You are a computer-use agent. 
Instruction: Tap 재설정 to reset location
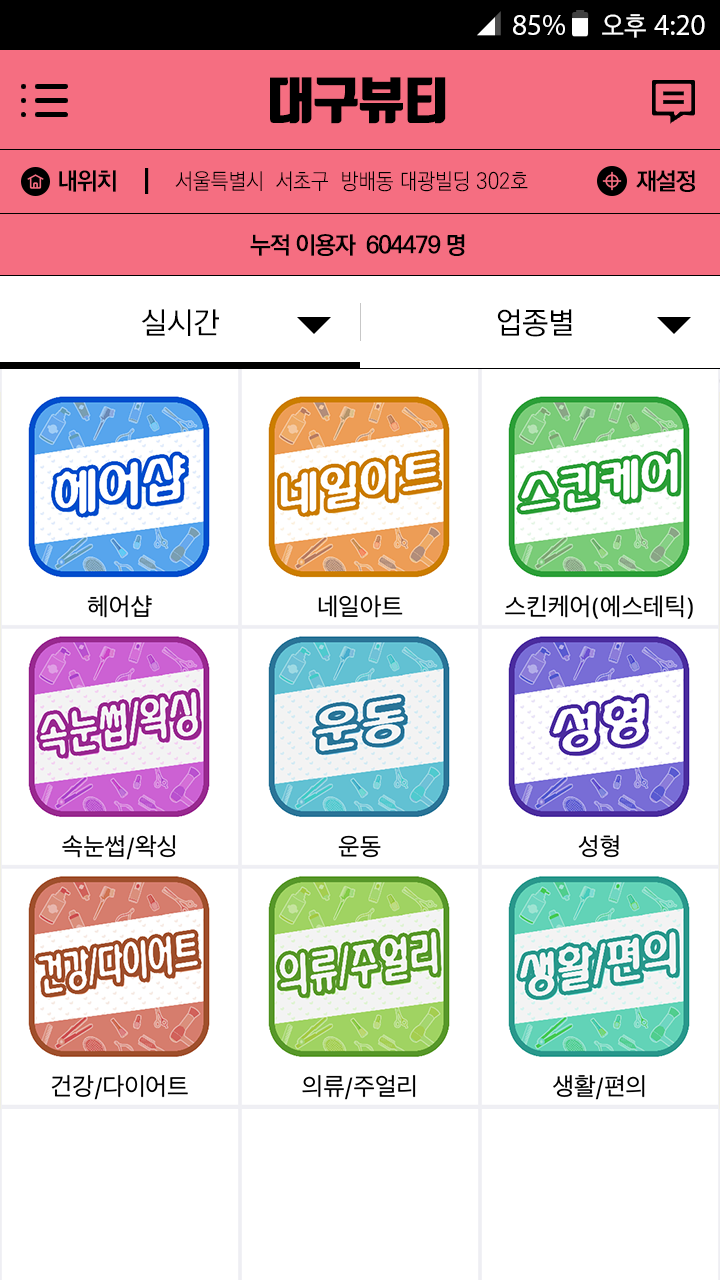[x=647, y=181]
